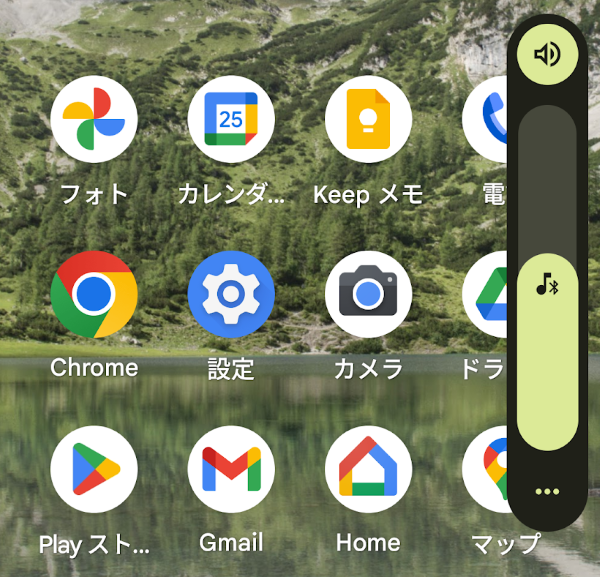This screenshot has height=577, width=600.
Task: Open more volume settings via three dots
Action: 547,491
